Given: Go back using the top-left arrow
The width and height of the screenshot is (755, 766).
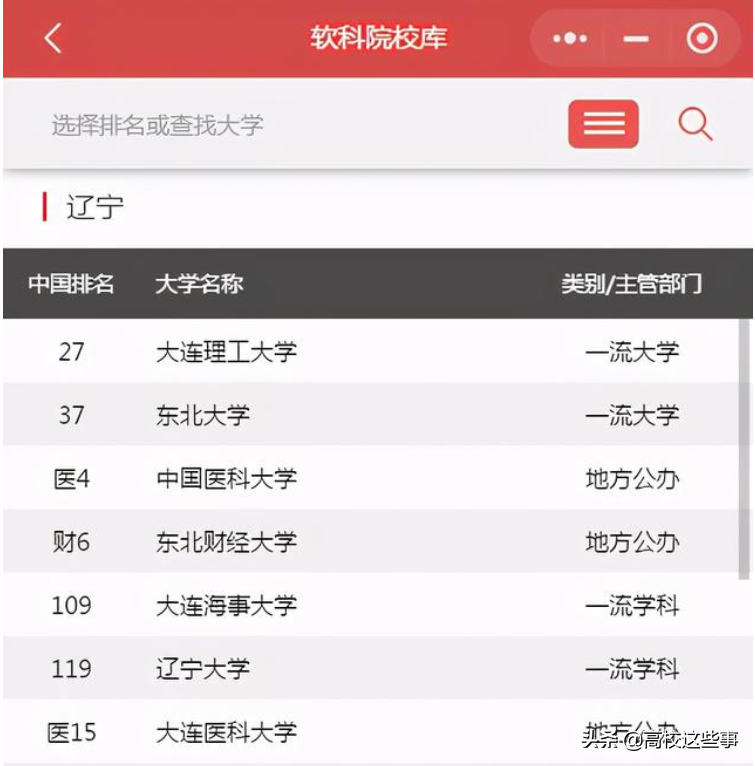Looking at the screenshot, I should coord(53,39).
